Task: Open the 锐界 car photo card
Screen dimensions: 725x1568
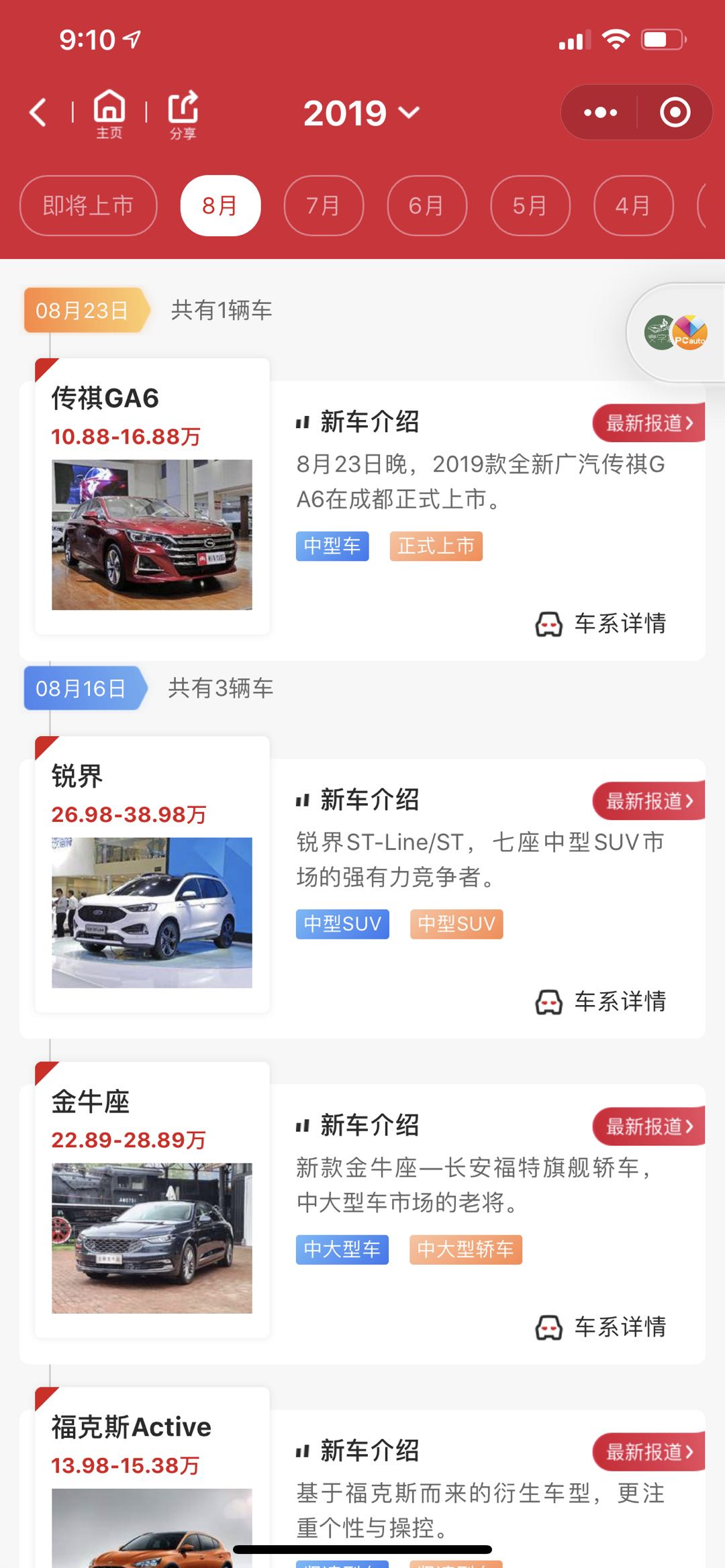Action: (152, 912)
